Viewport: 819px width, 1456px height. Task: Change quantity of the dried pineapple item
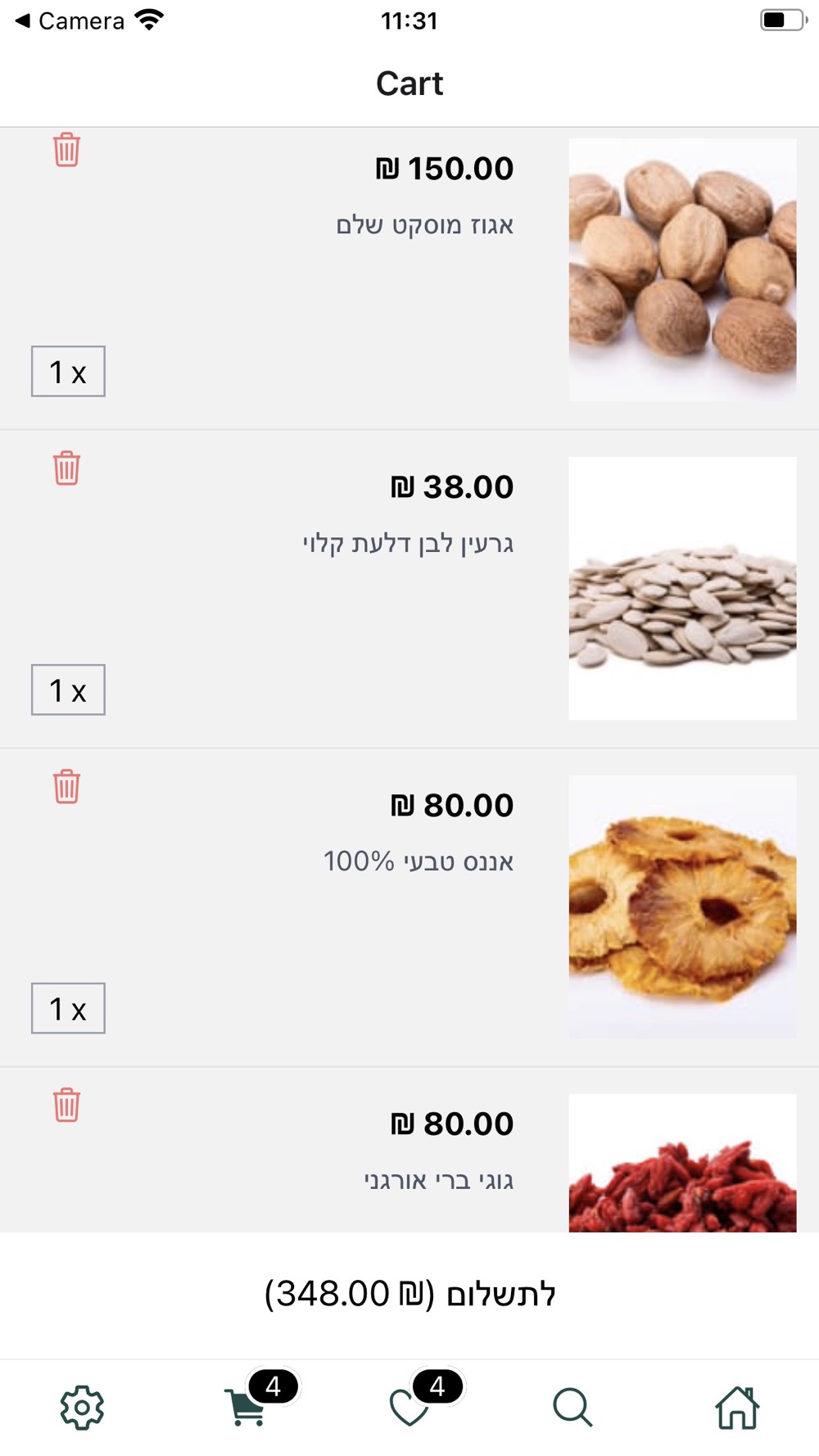(x=68, y=1009)
